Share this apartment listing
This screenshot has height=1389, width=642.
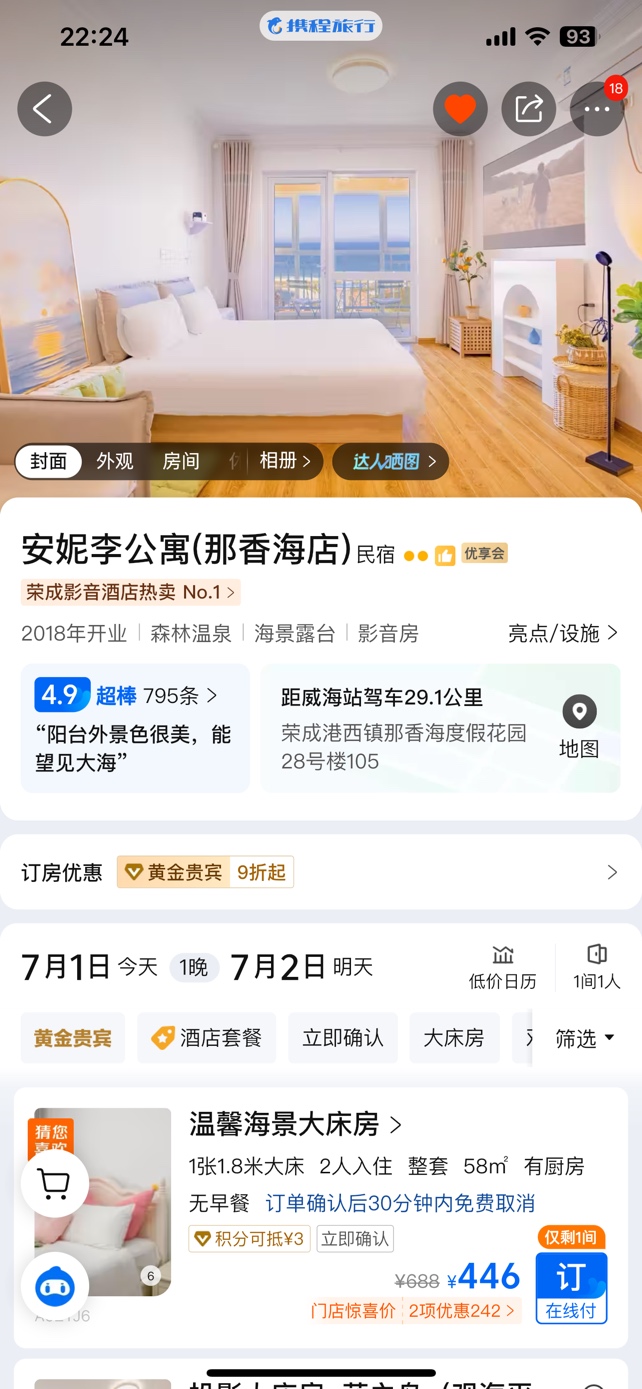tap(528, 109)
